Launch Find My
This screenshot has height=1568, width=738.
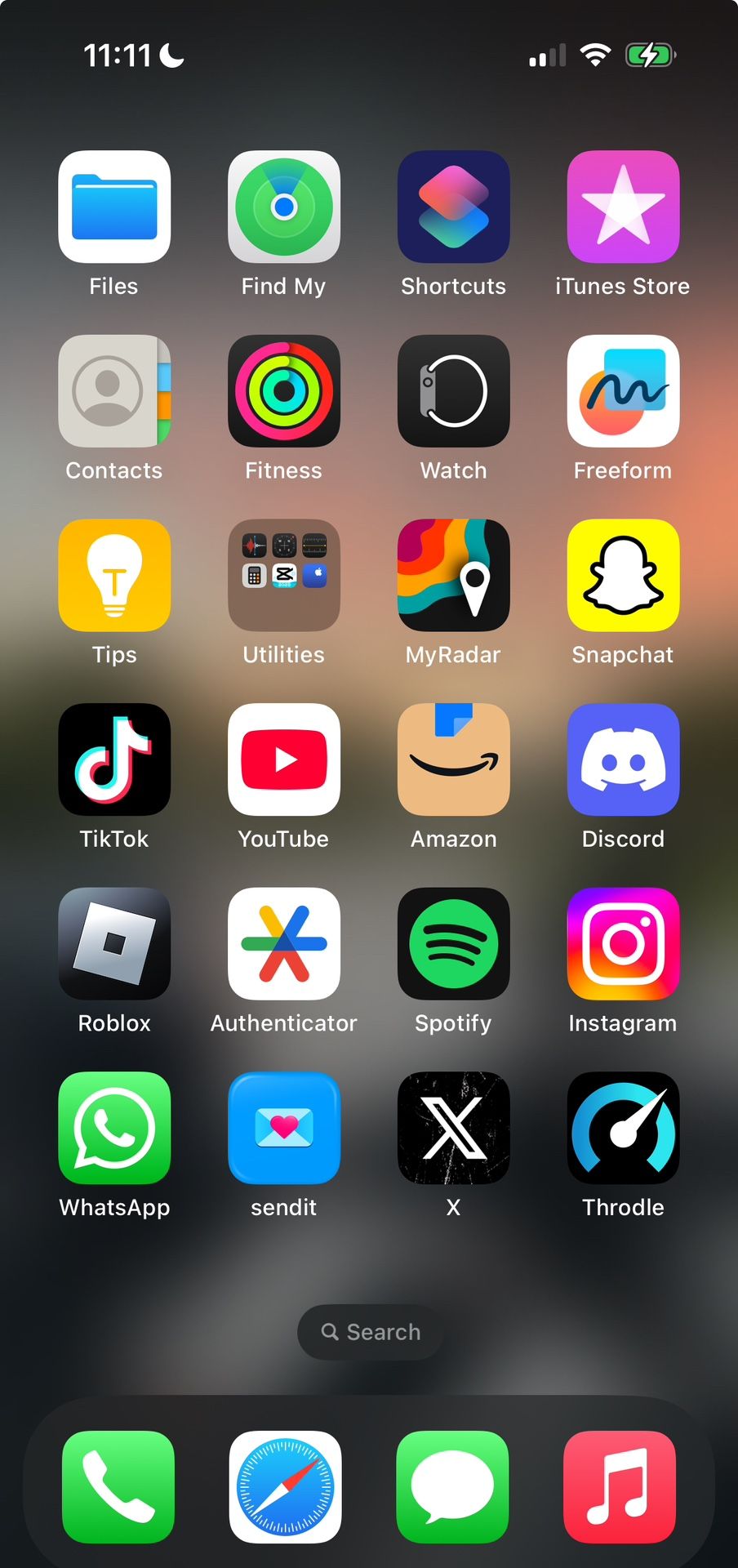(284, 207)
